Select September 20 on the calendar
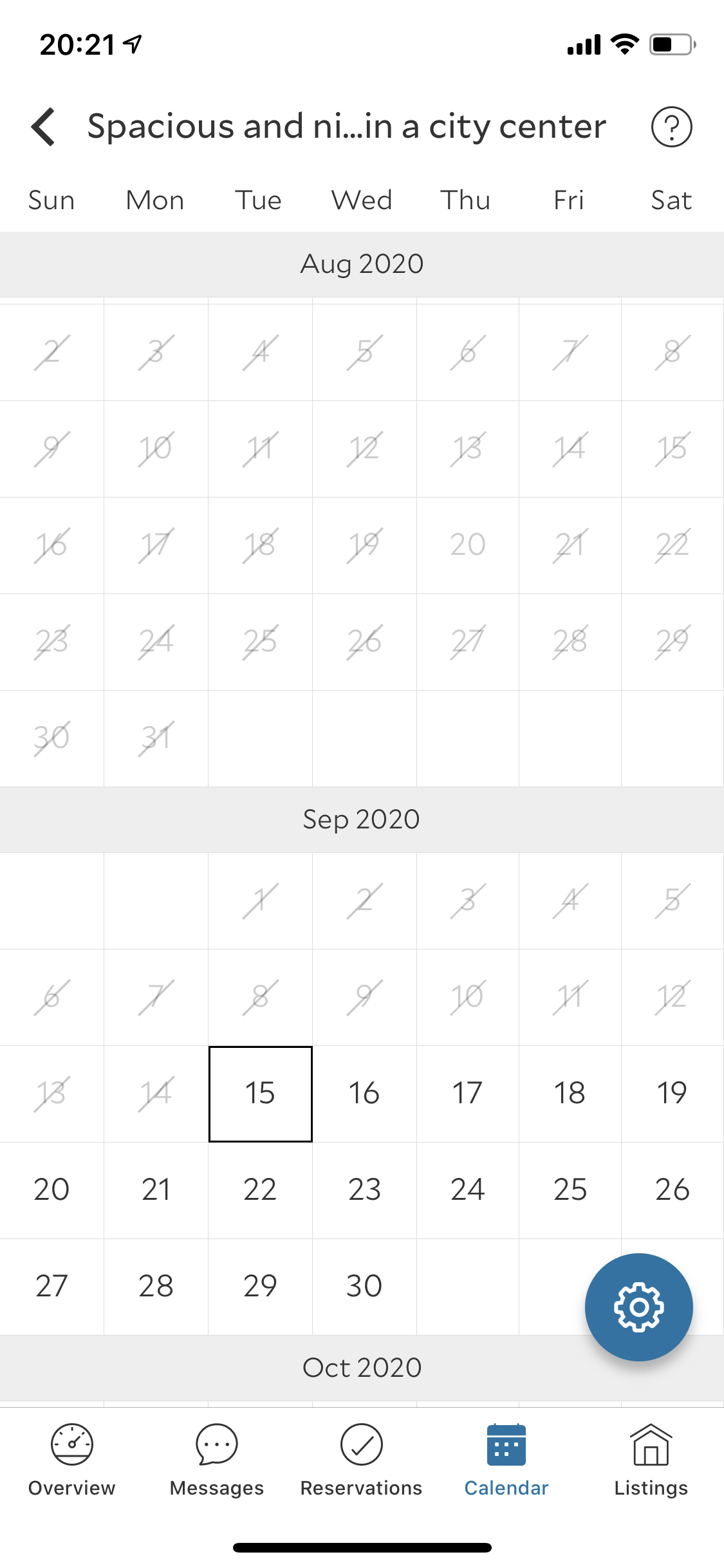This screenshot has width=724, height=1568. [x=51, y=1190]
